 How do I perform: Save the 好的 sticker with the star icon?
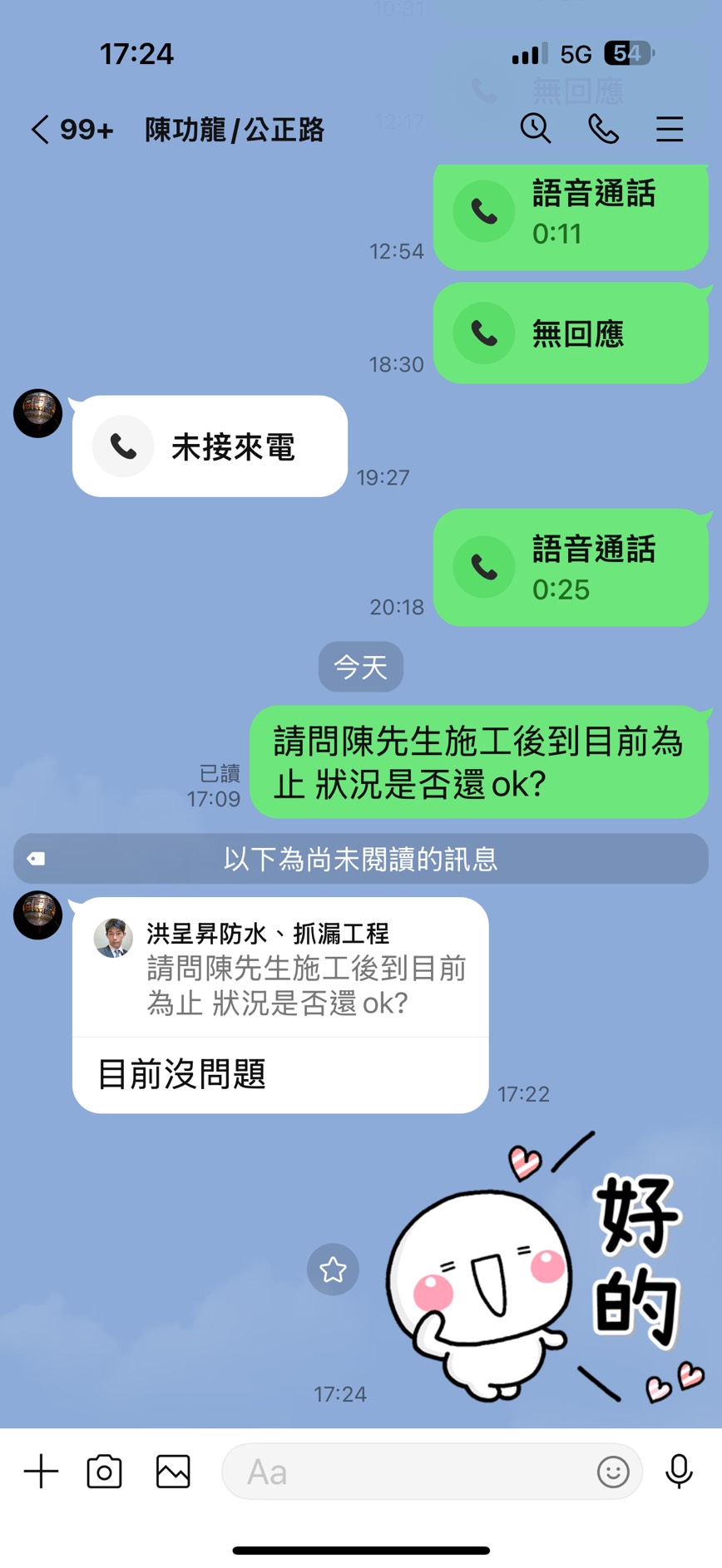333,1269
